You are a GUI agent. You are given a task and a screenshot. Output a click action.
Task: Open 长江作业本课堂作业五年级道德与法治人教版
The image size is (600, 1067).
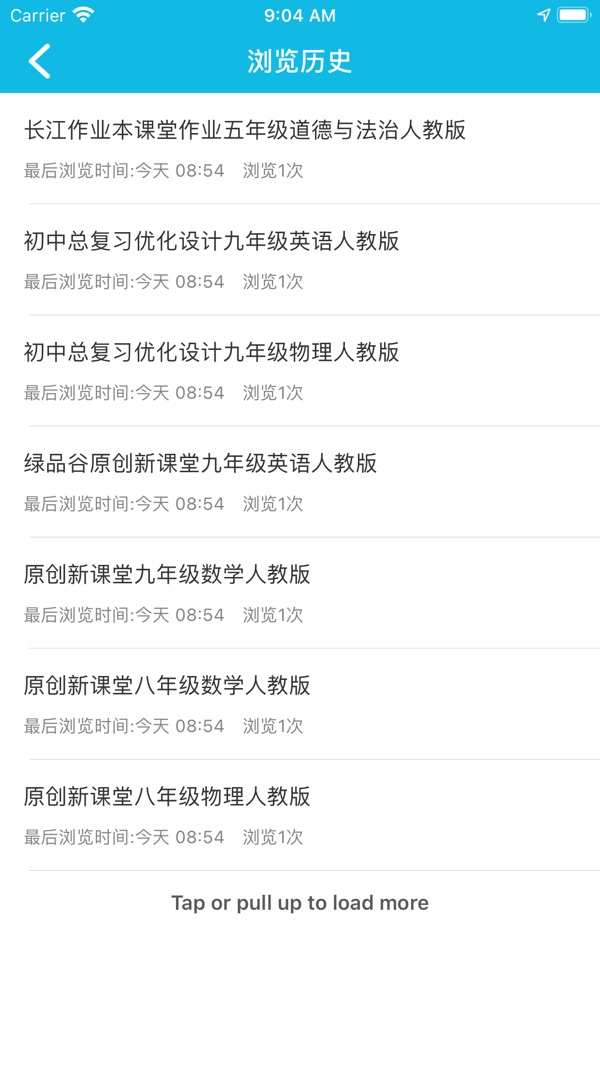(x=300, y=148)
